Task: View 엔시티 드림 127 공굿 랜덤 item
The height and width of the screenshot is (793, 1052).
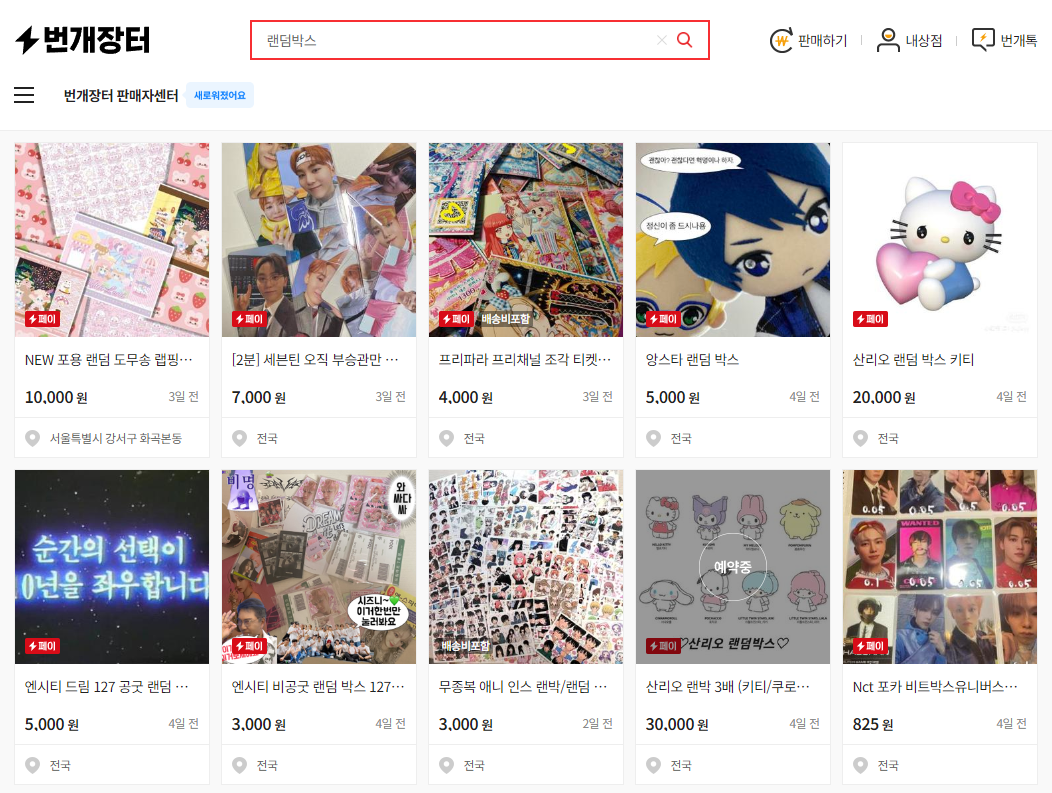Action: [112, 567]
